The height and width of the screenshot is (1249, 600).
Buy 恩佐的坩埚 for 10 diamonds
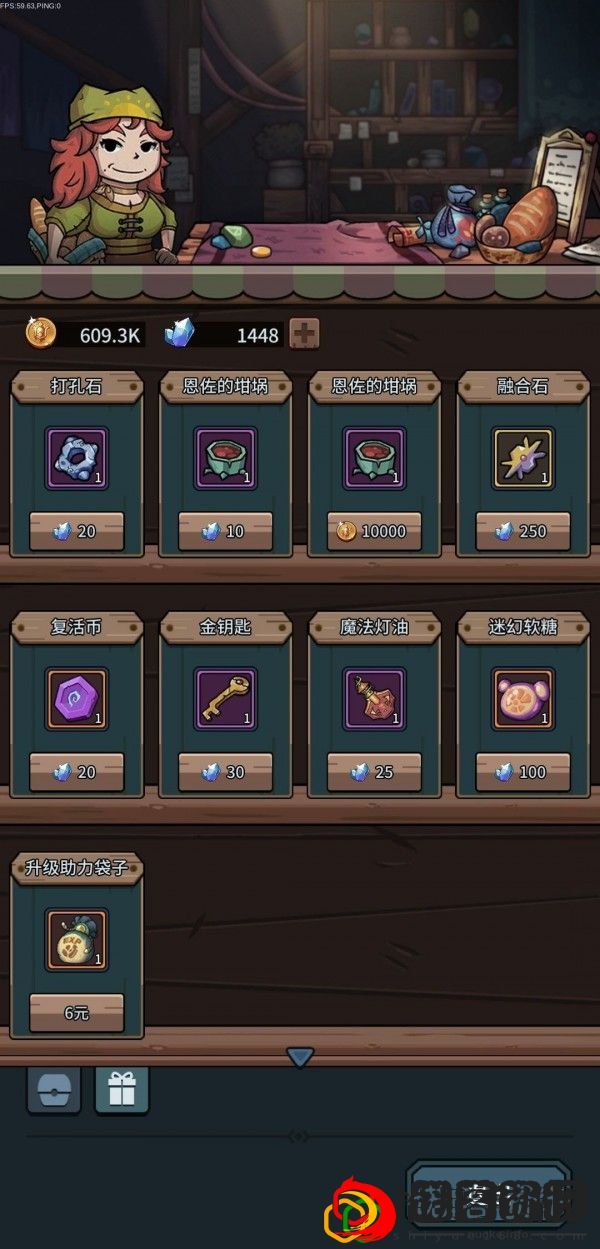225,531
